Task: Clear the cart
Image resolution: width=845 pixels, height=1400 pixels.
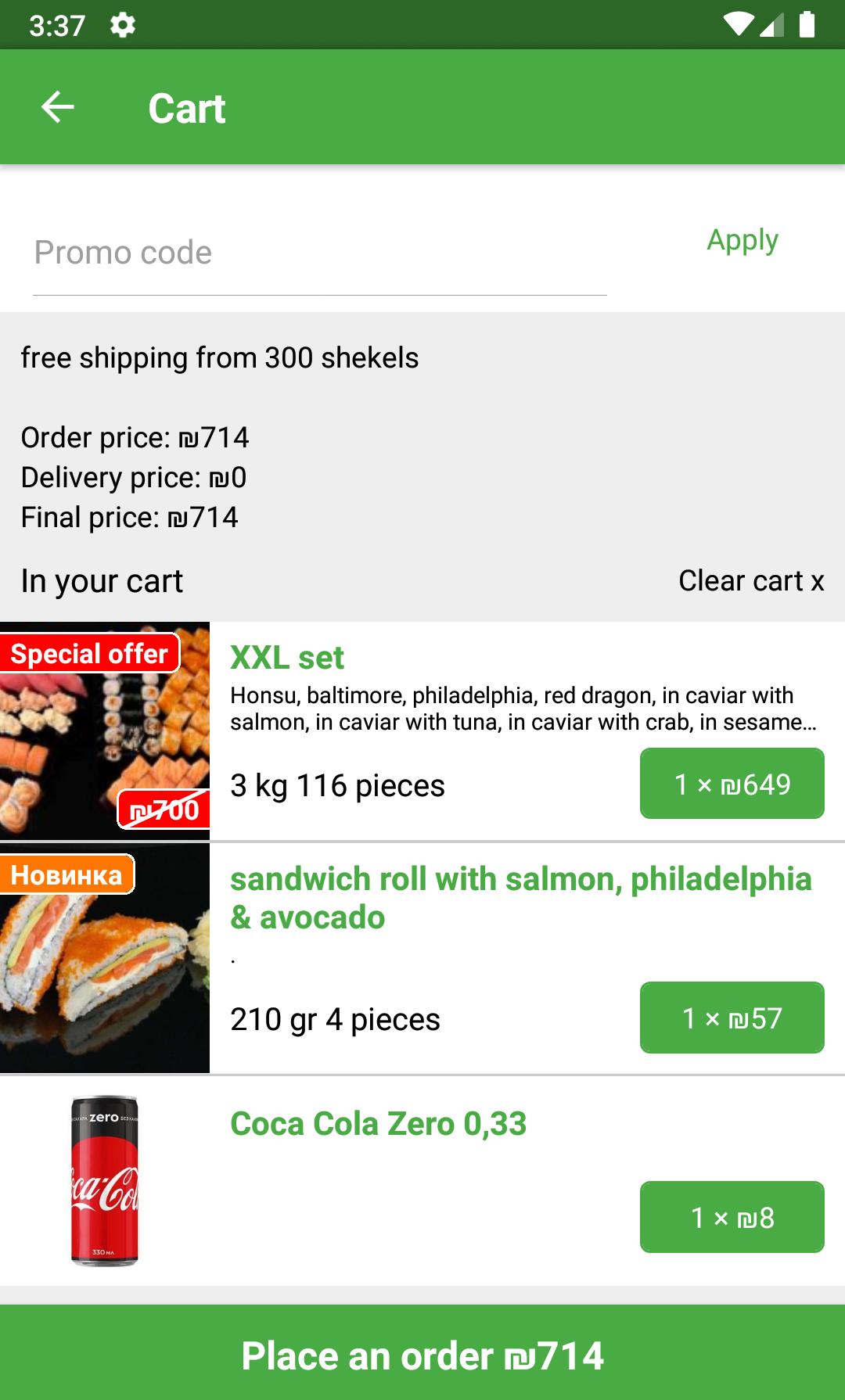Action: point(751,581)
